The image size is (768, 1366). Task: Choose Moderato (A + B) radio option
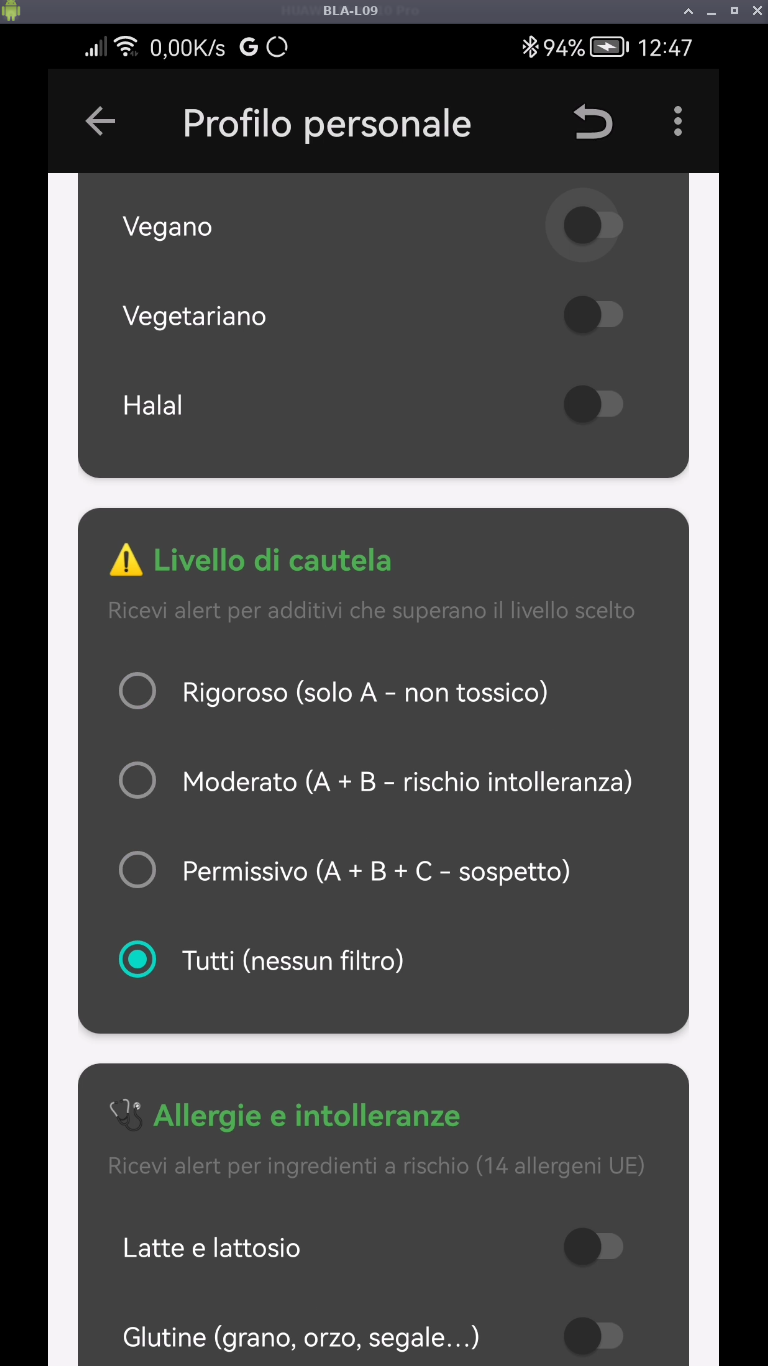(x=137, y=780)
